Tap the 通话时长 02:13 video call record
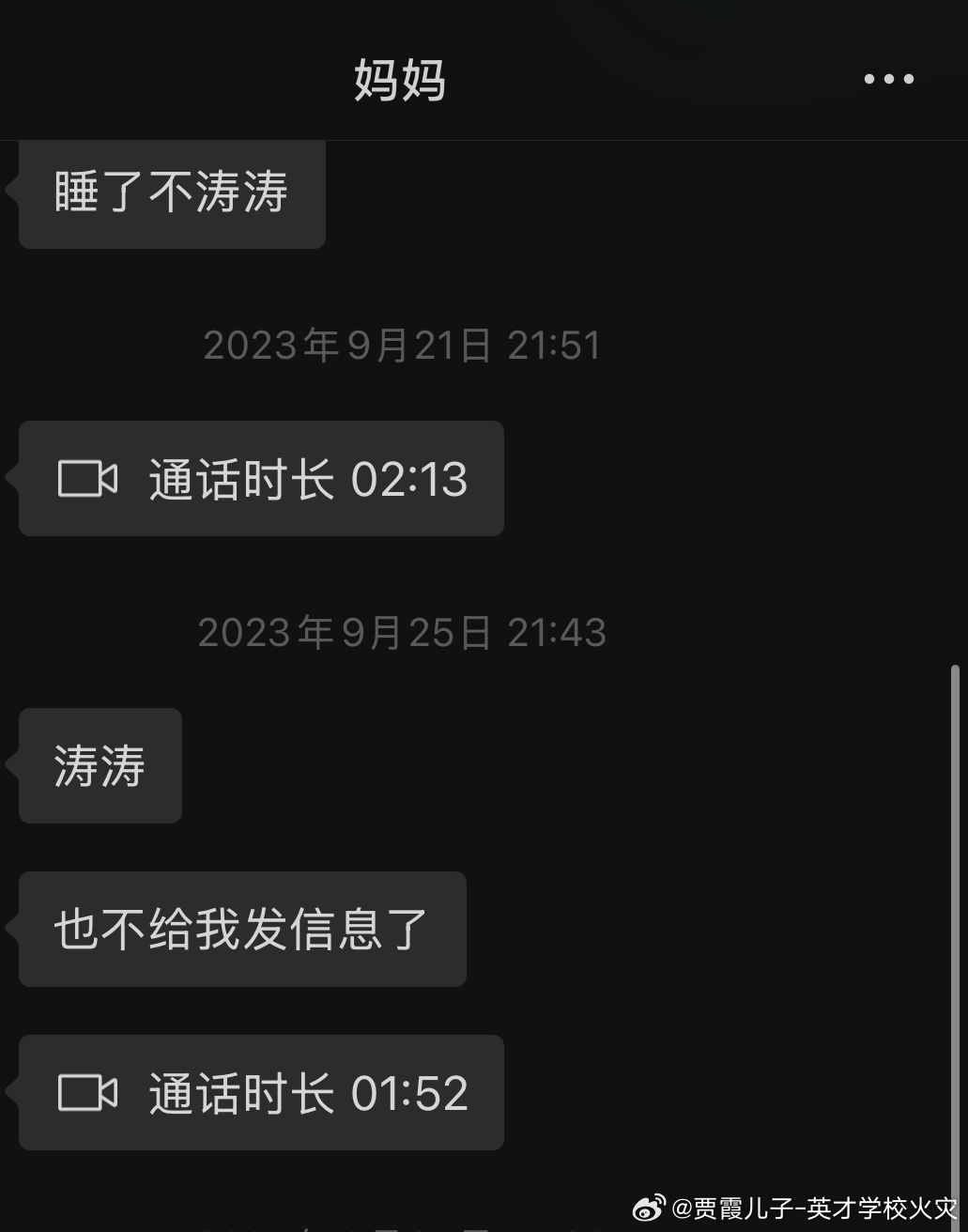The height and width of the screenshot is (1232, 968). 262,479
